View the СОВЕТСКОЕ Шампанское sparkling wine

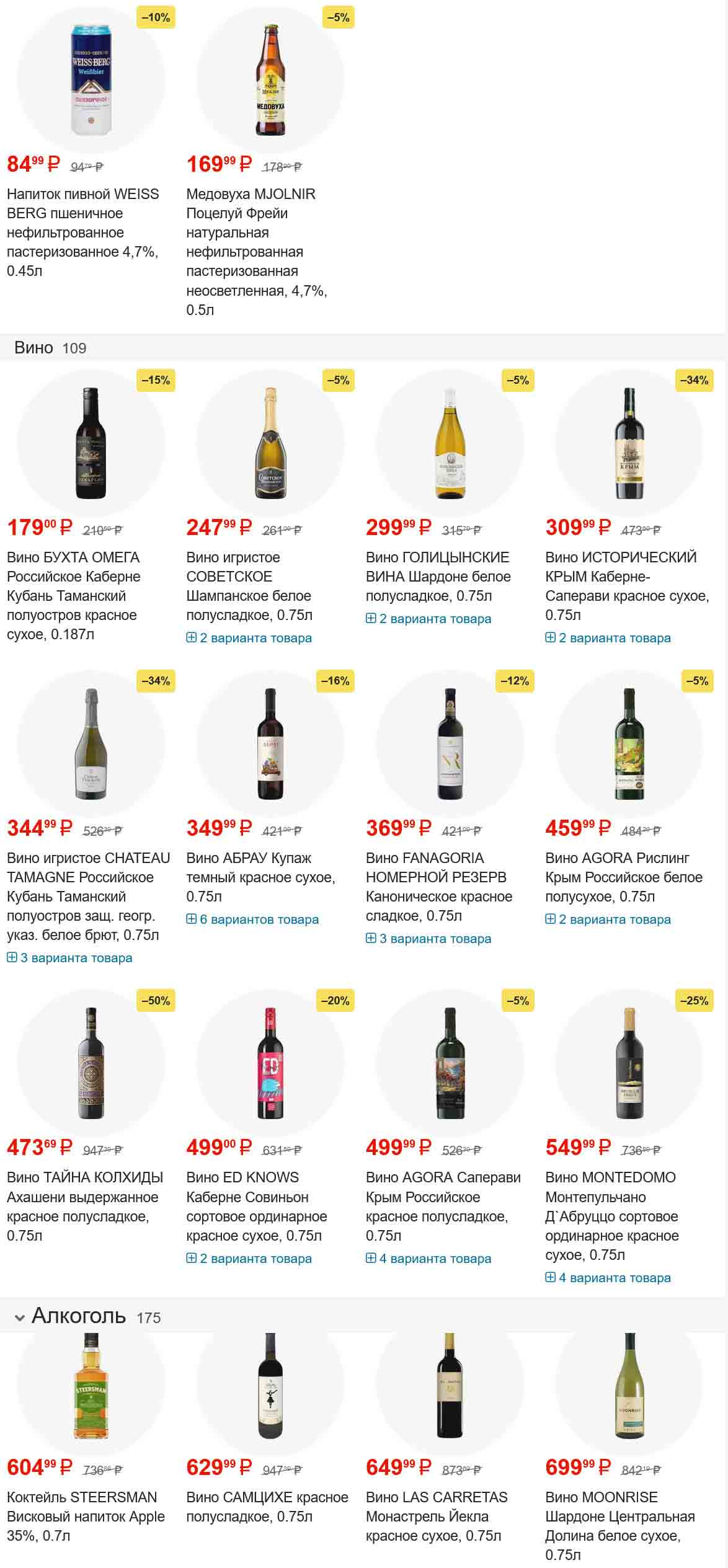point(249,585)
